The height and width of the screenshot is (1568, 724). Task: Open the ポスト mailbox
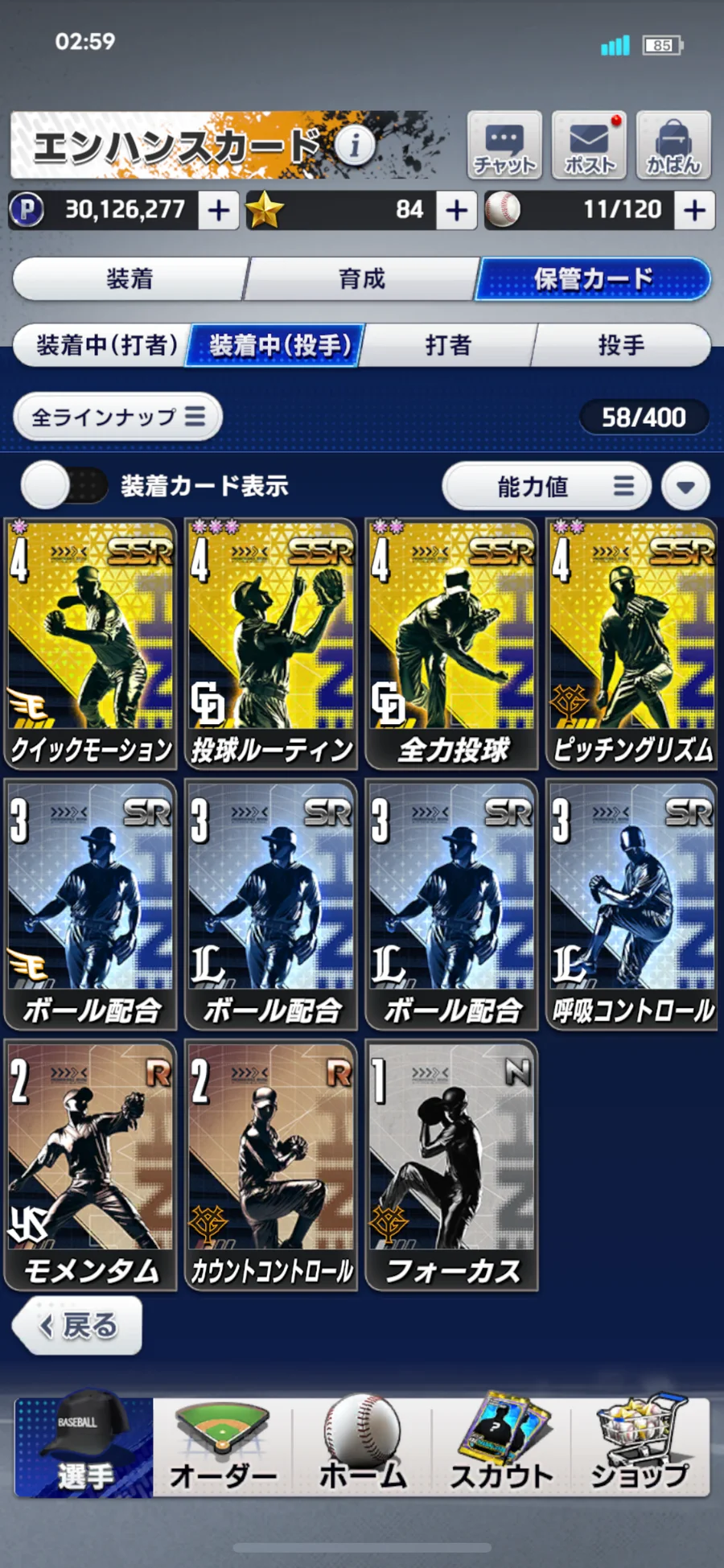590,146
